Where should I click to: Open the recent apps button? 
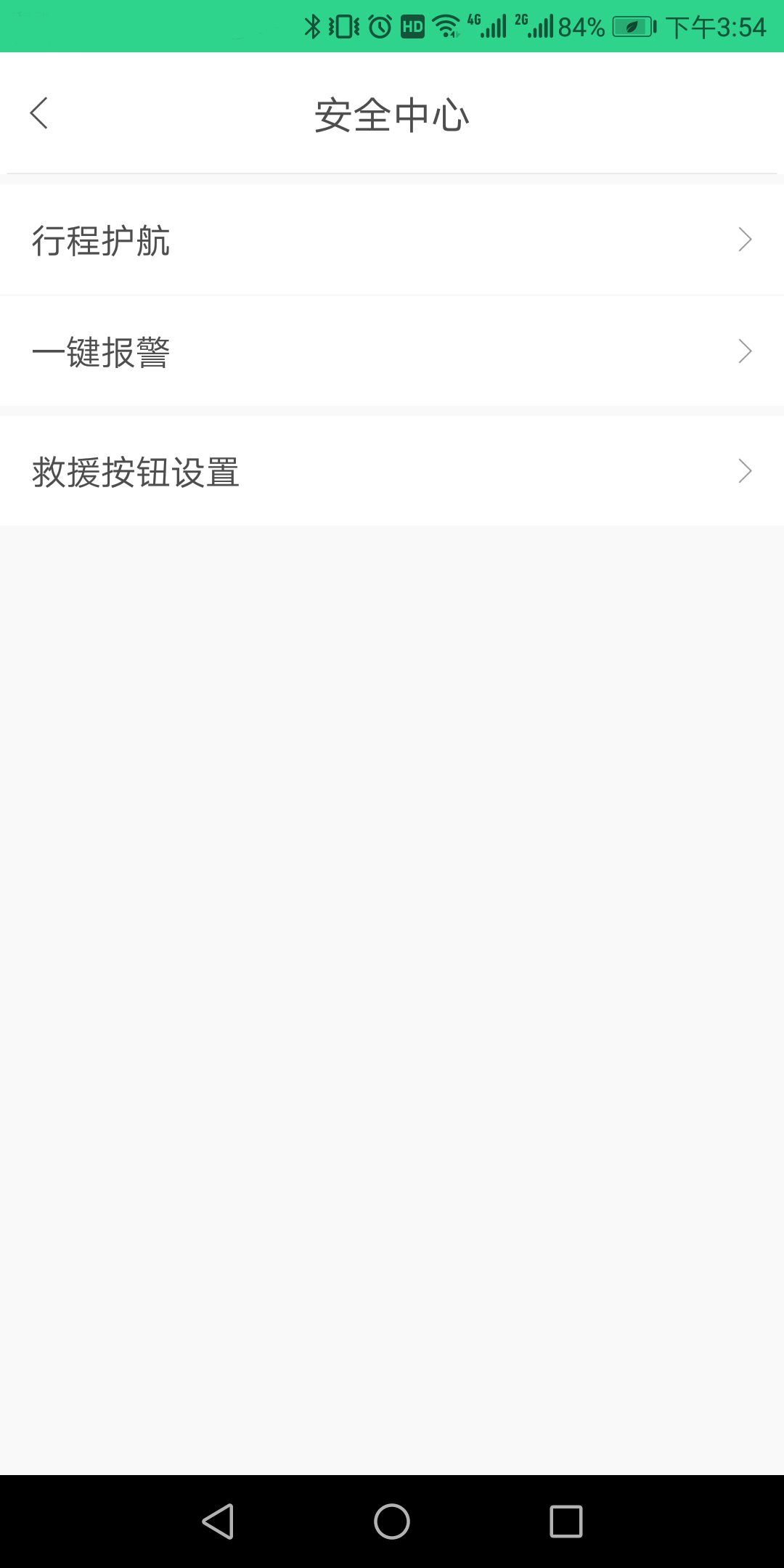pyautogui.click(x=566, y=1521)
